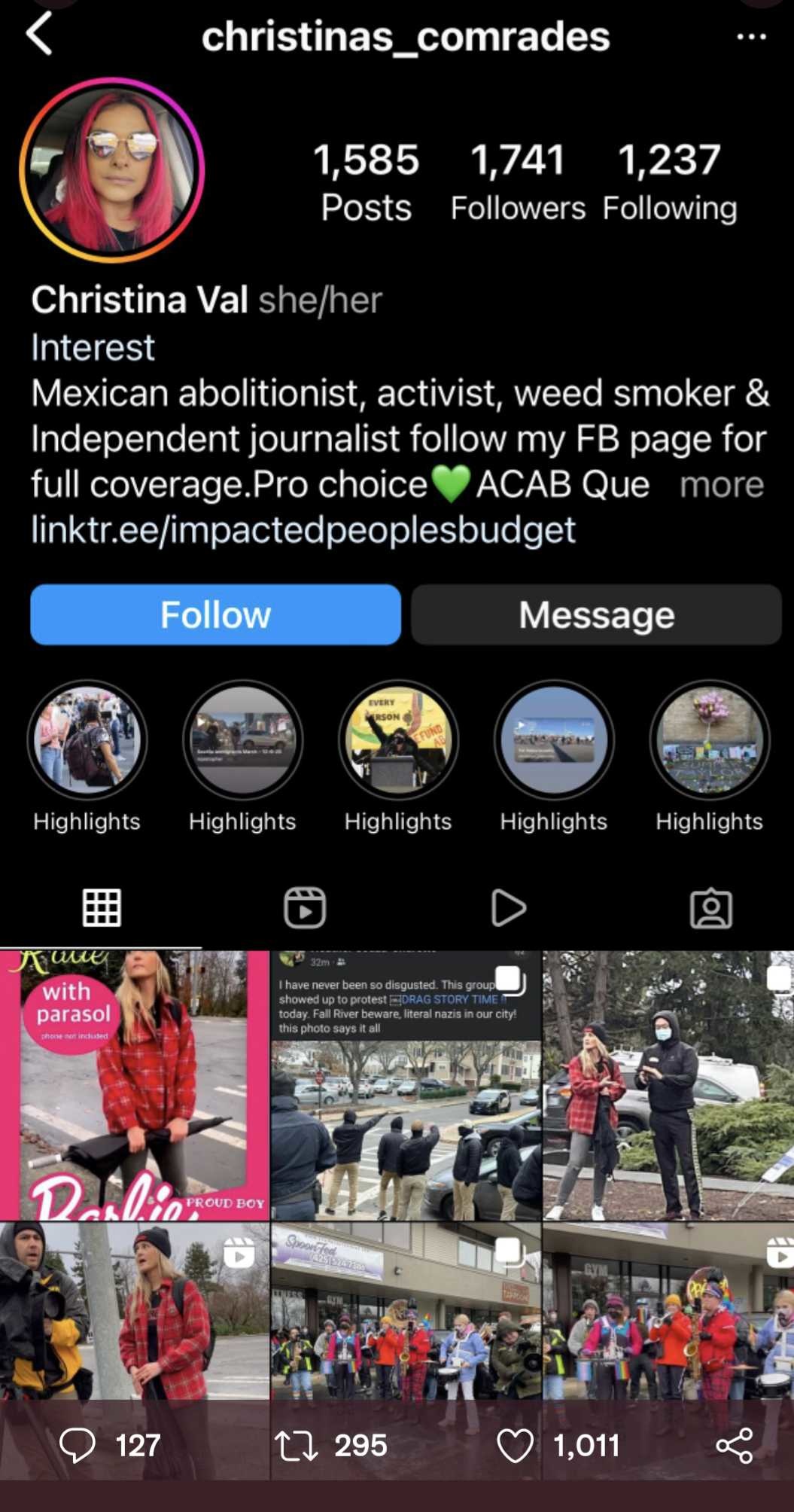The height and width of the screenshot is (1512, 794).
Task: Open the Highlights story with the flowers memorial
Action: [710, 740]
